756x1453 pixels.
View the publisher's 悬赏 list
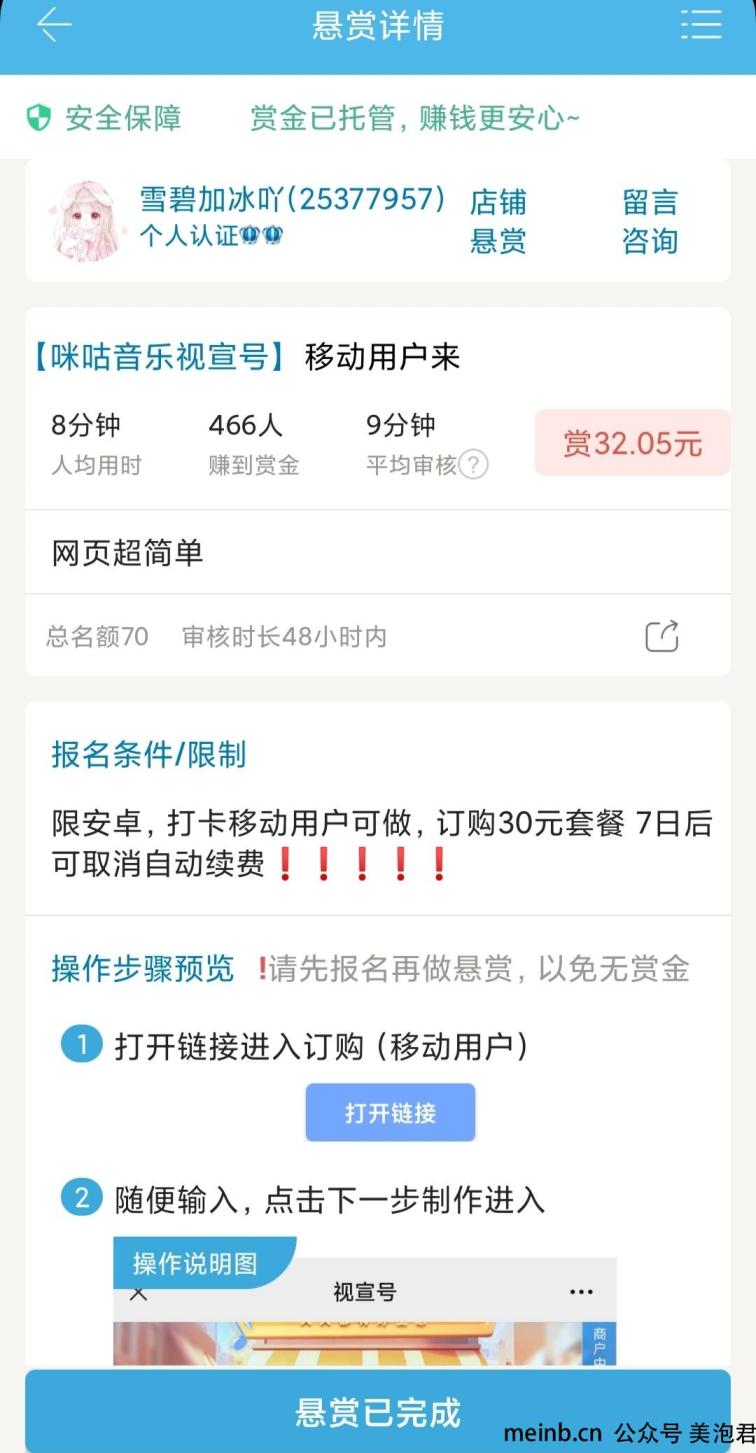pyautogui.click(x=498, y=241)
